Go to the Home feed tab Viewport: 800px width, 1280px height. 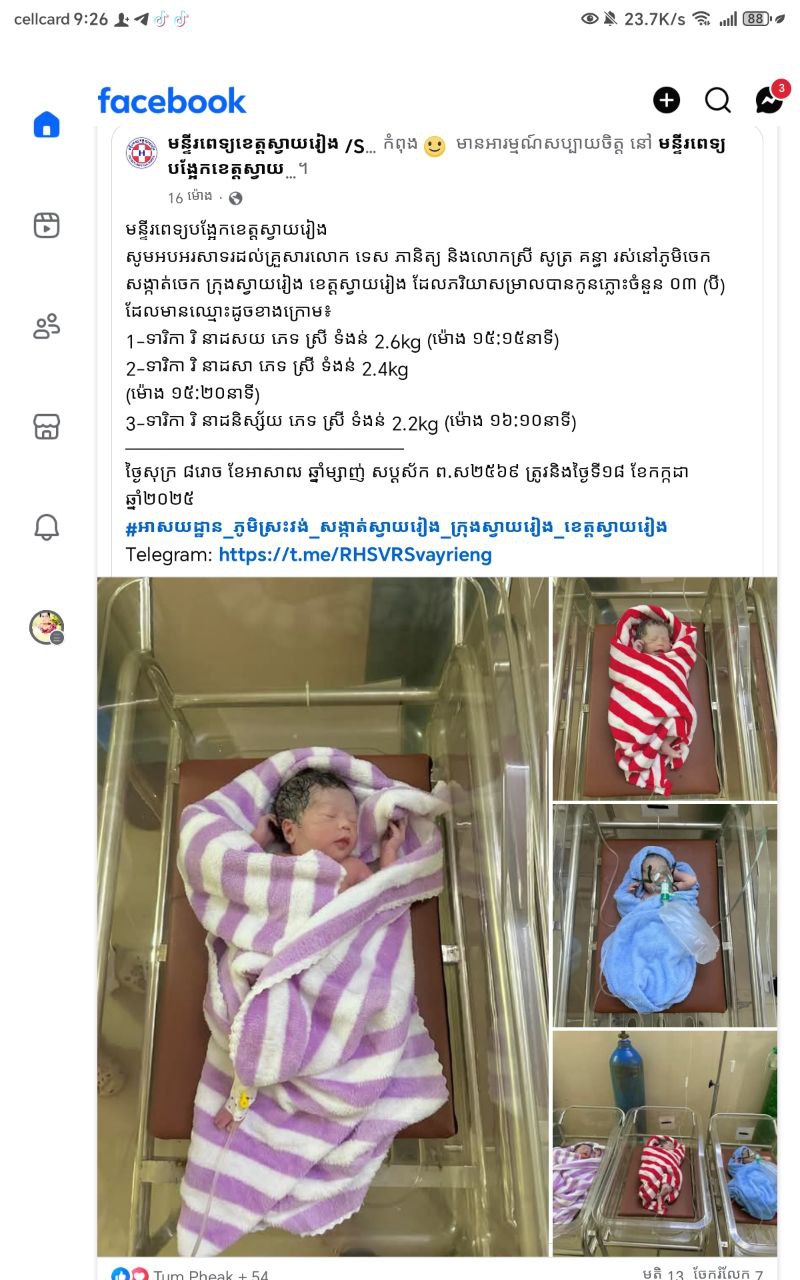coord(46,125)
